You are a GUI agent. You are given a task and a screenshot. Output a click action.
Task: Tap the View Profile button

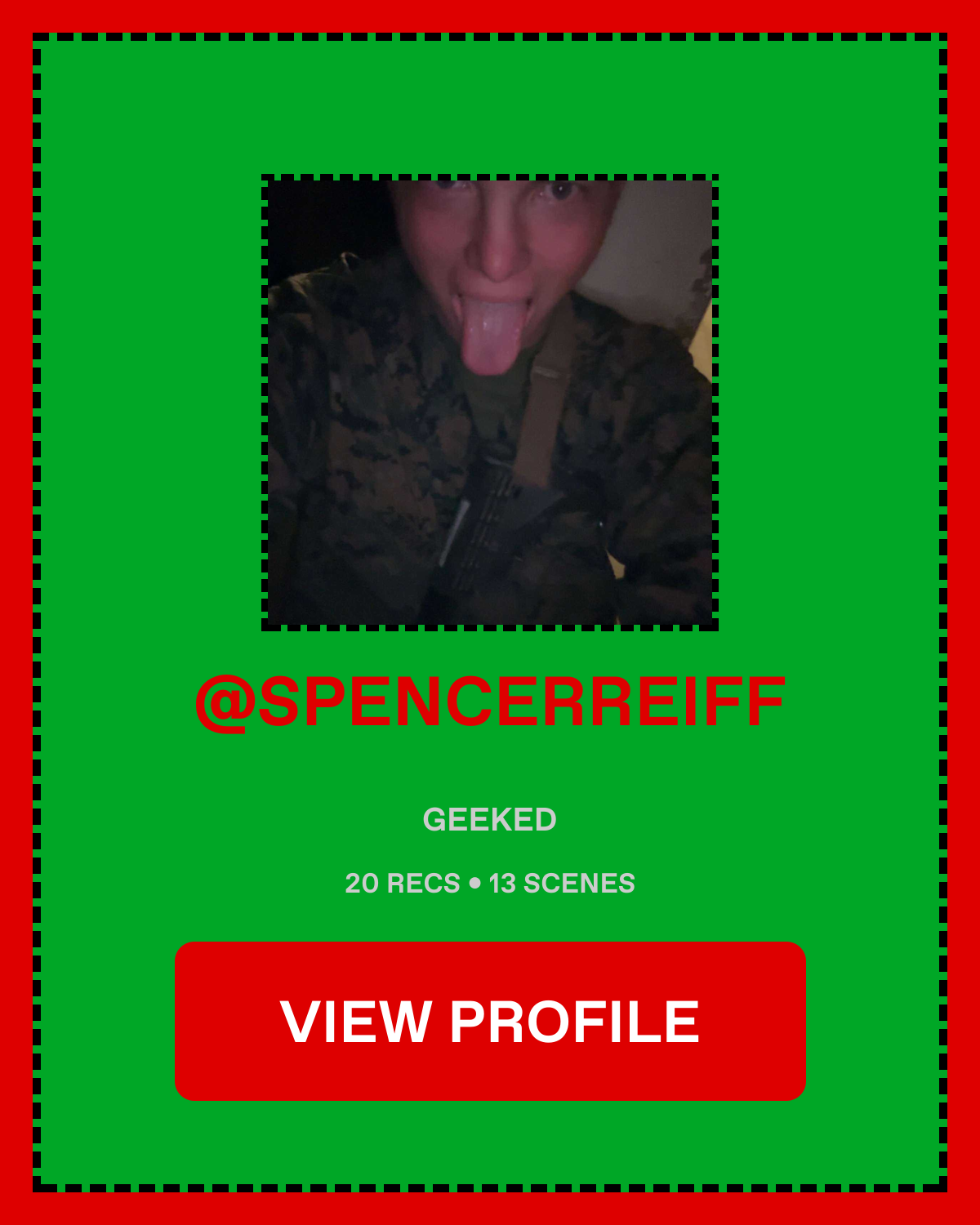point(490,1021)
